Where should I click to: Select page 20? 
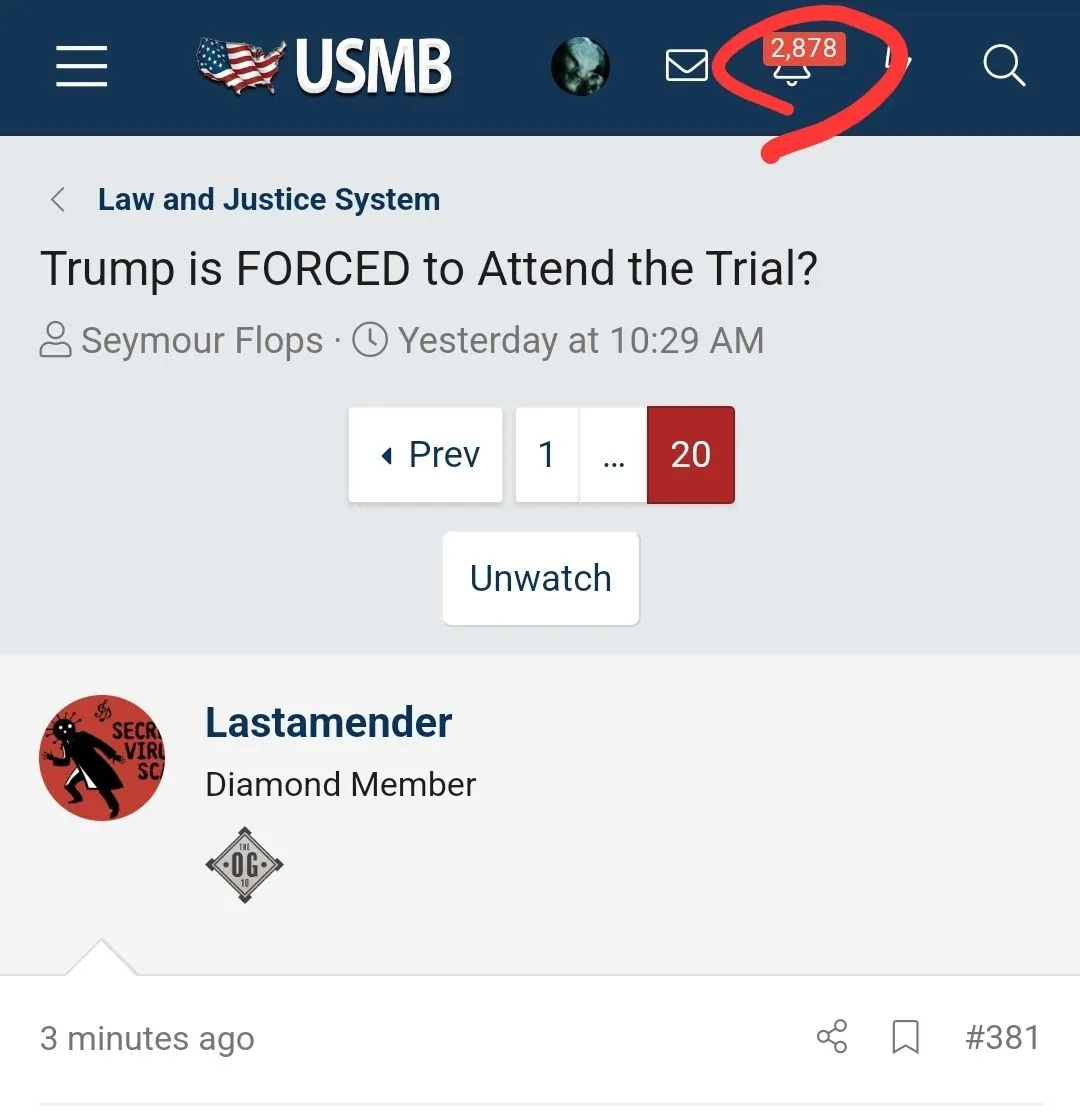coord(690,454)
